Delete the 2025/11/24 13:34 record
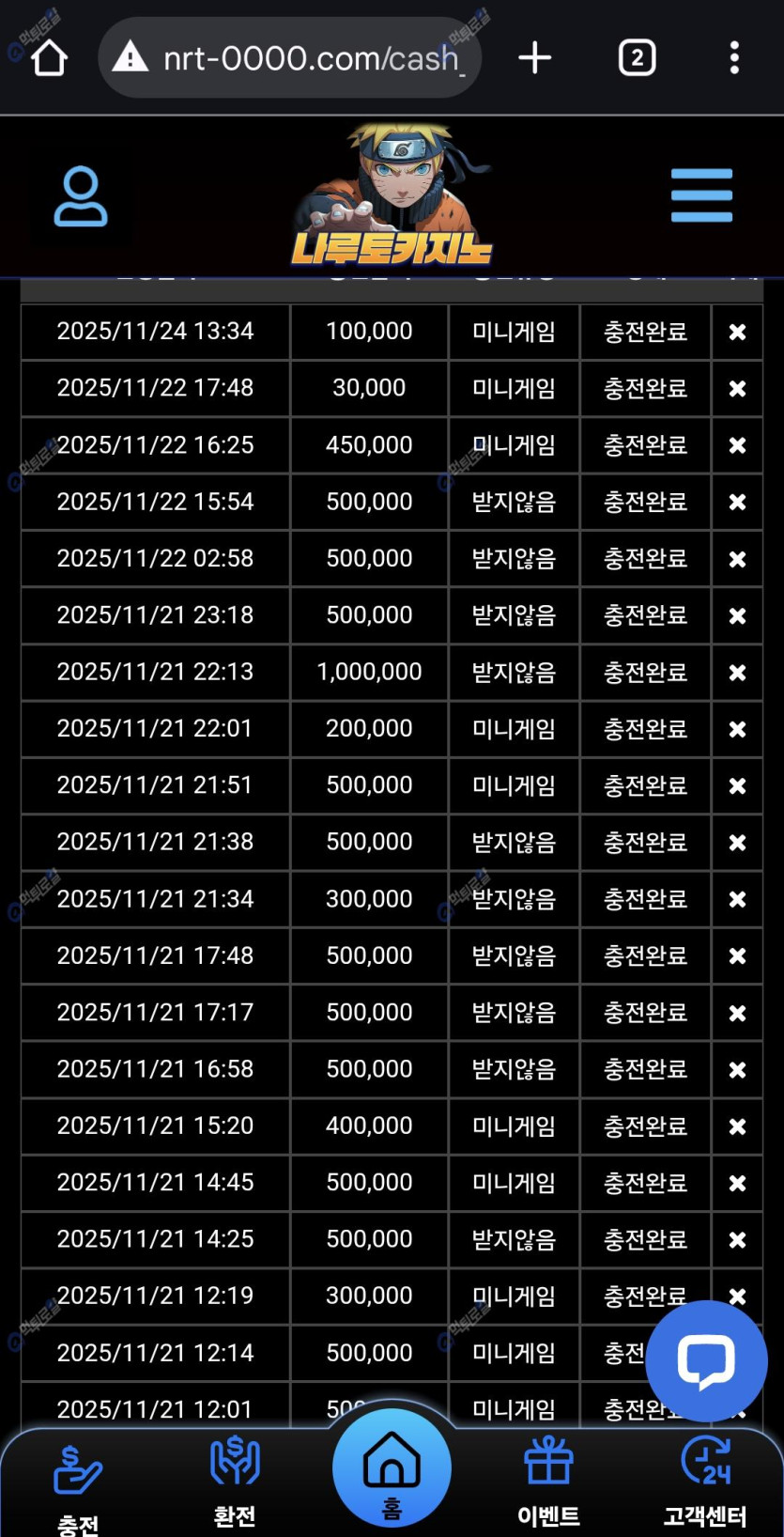The height and width of the screenshot is (1537, 784). click(737, 332)
